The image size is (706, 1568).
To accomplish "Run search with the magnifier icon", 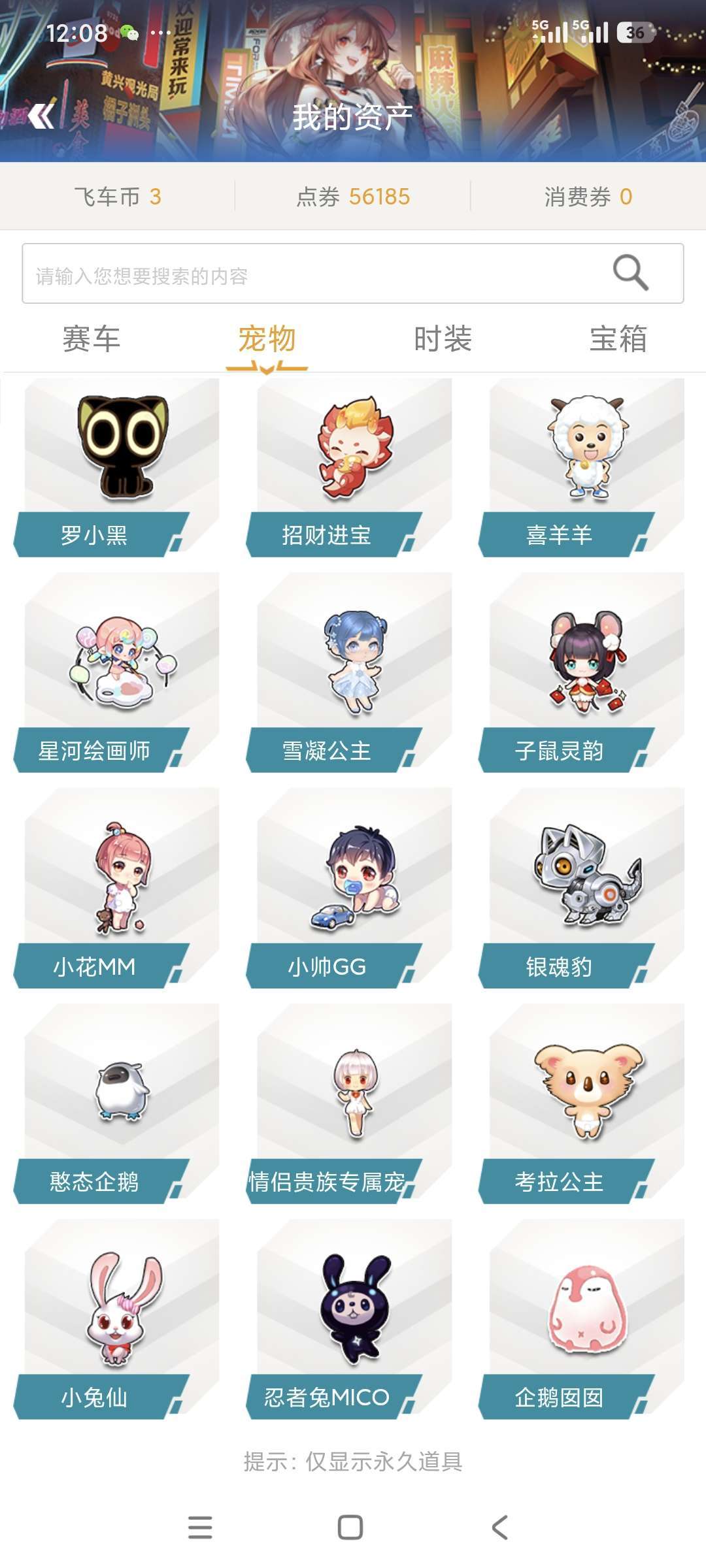I will click(630, 272).
